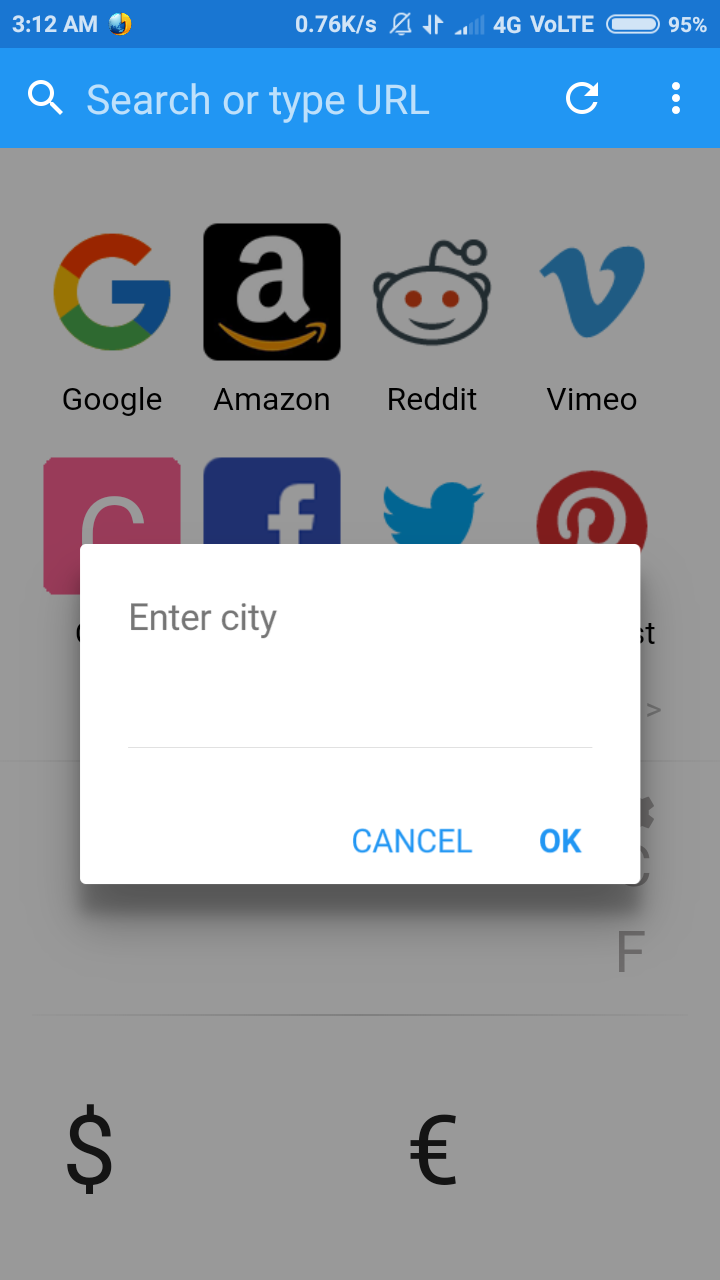
Task: Select the dollar currency symbol
Action: (90, 1147)
